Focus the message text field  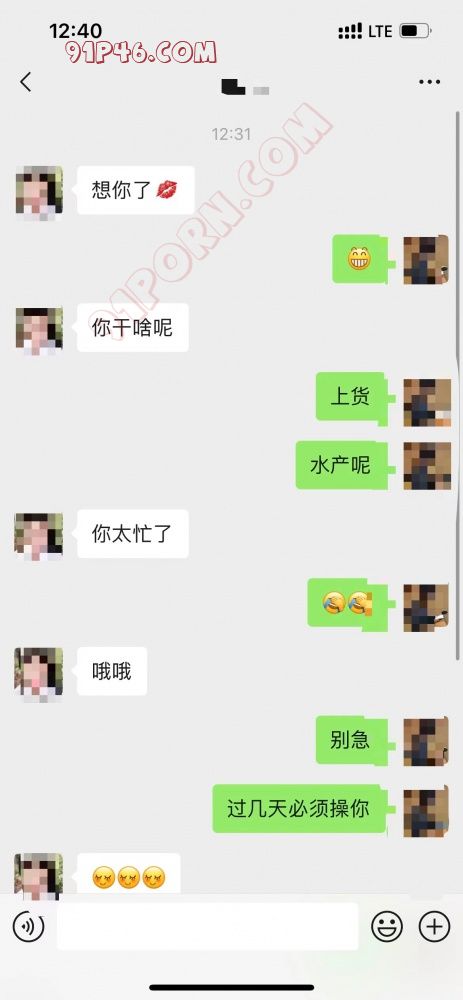(x=207, y=927)
